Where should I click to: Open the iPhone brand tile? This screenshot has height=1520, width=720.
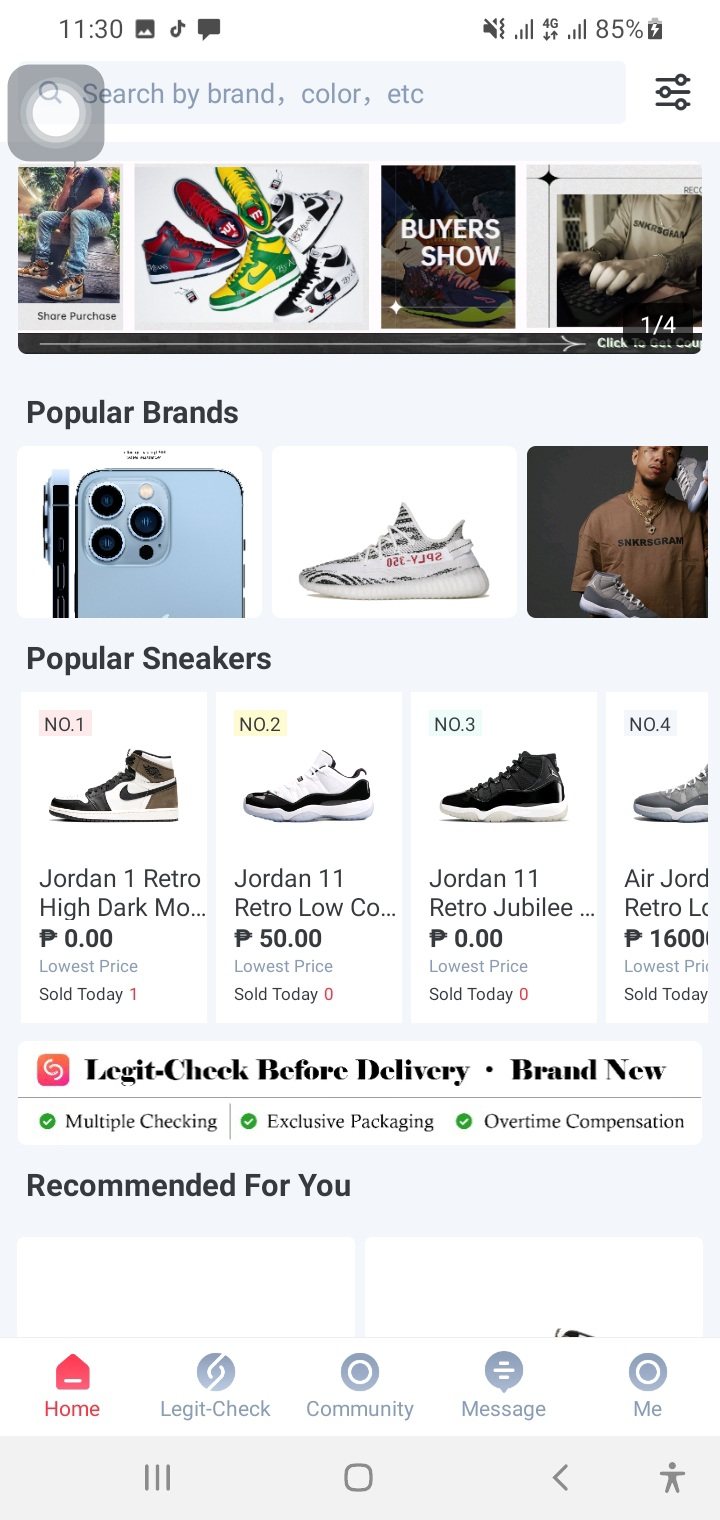[140, 532]
